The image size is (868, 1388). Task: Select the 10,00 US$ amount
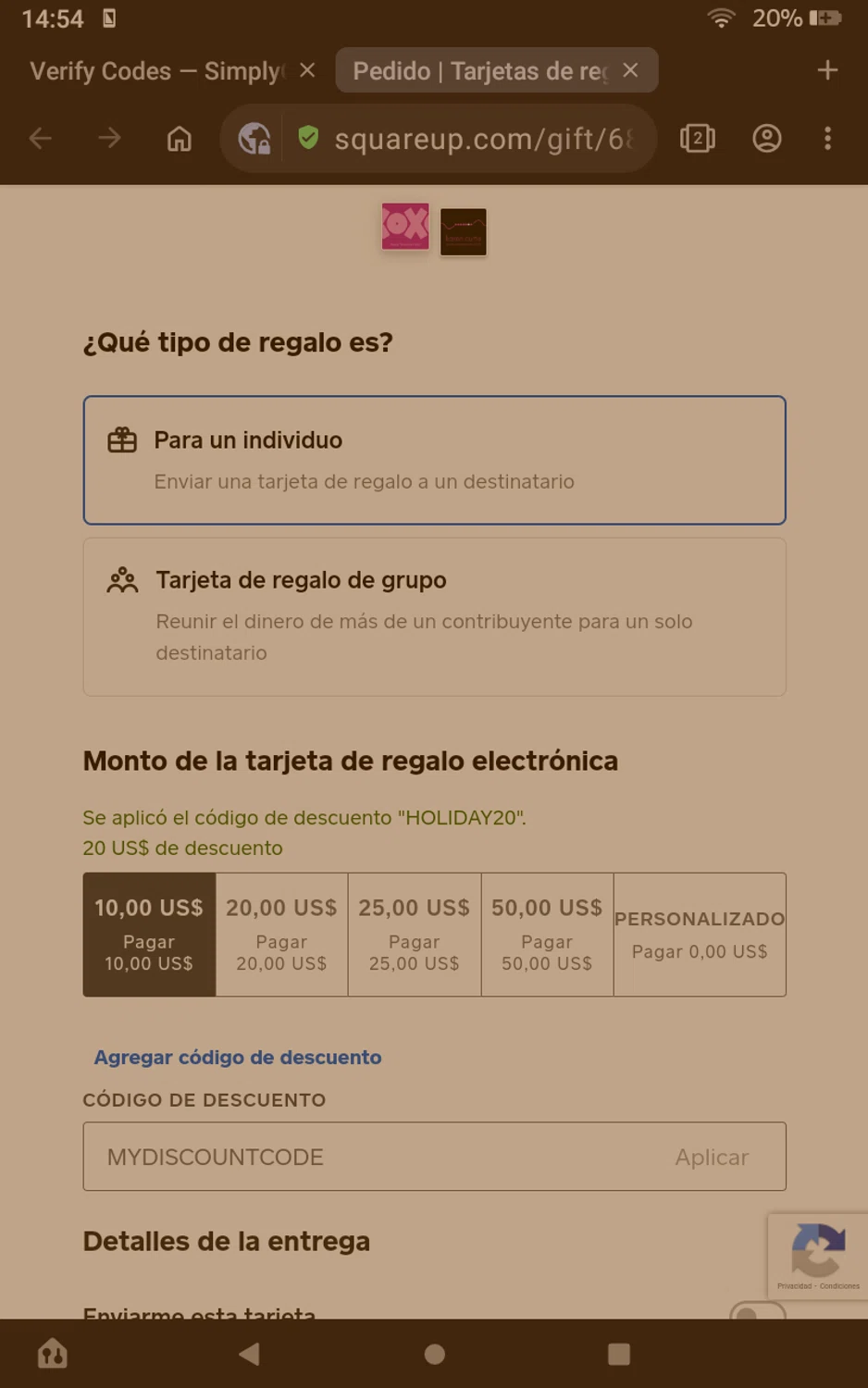coord(149,935)
